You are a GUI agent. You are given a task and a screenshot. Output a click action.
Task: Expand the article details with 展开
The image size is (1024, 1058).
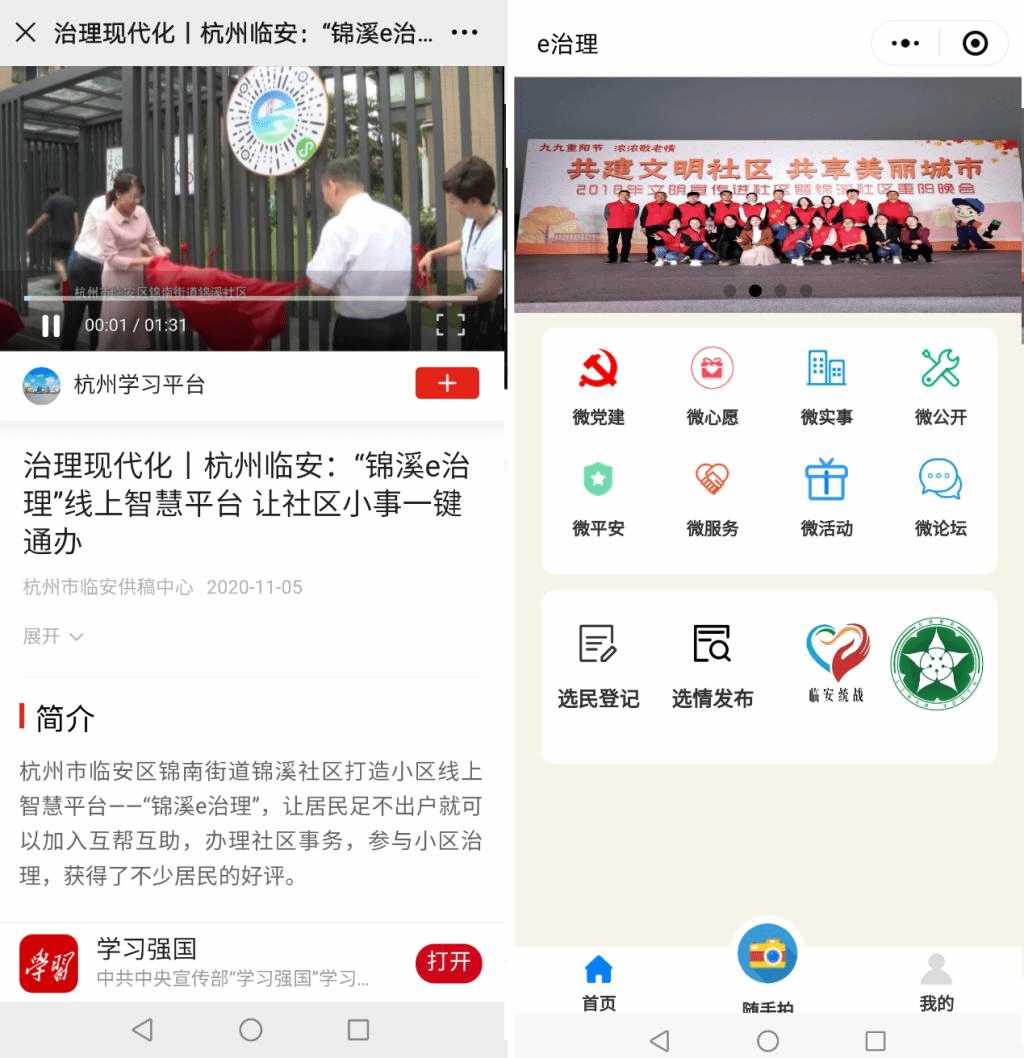[x=53, y=636]
